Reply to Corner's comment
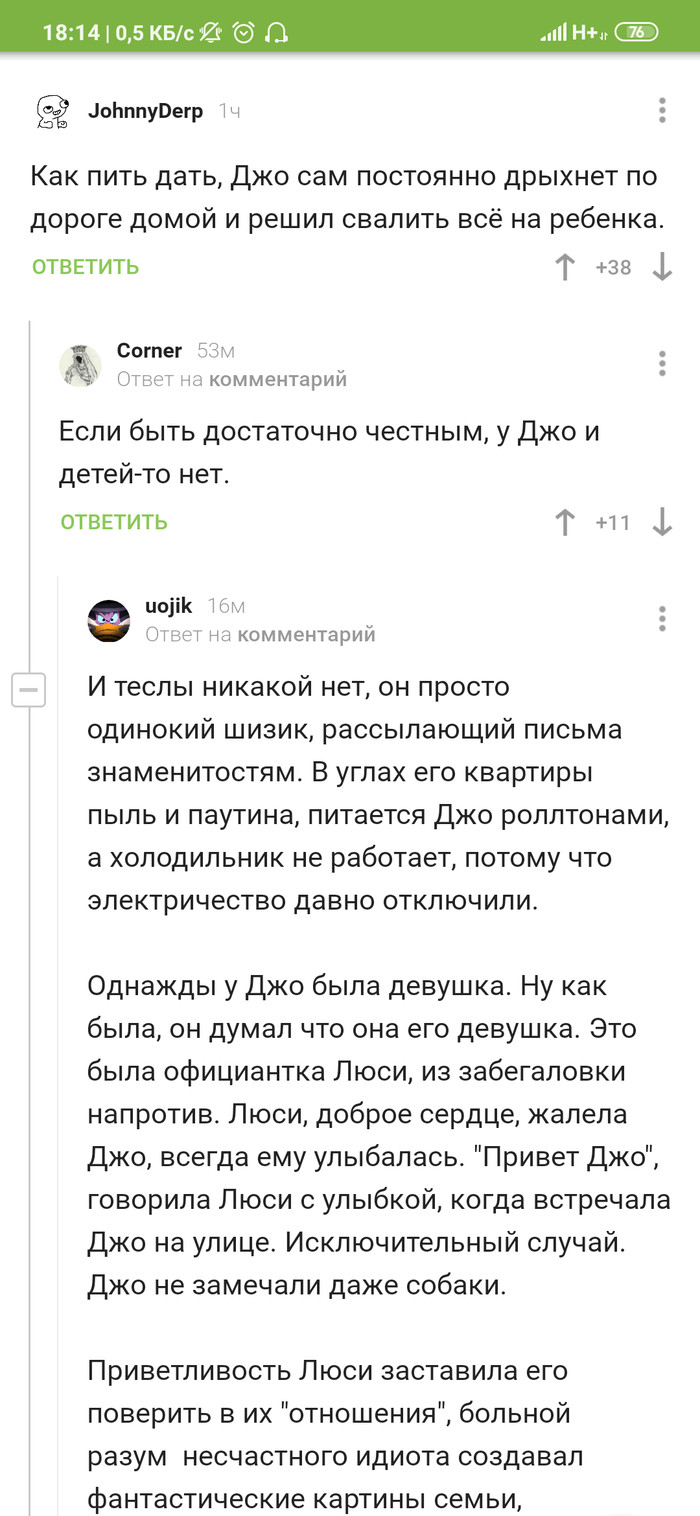The image size is (700, 1516). (114, 522)
